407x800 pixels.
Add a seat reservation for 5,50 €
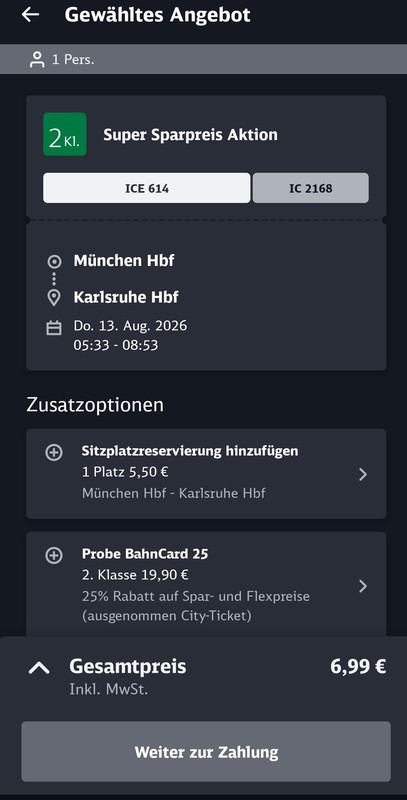click(206, 474)
